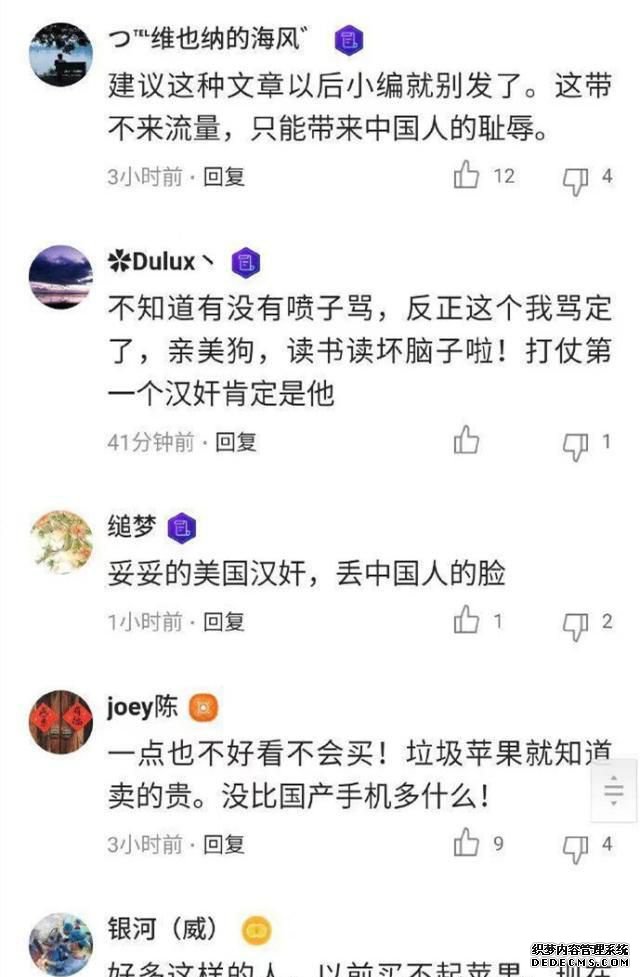Screen dimensions: 640x977
Task: Open 维也纳的海风's profile avatar
Action: pyautogui.click(x=61, y=54)
